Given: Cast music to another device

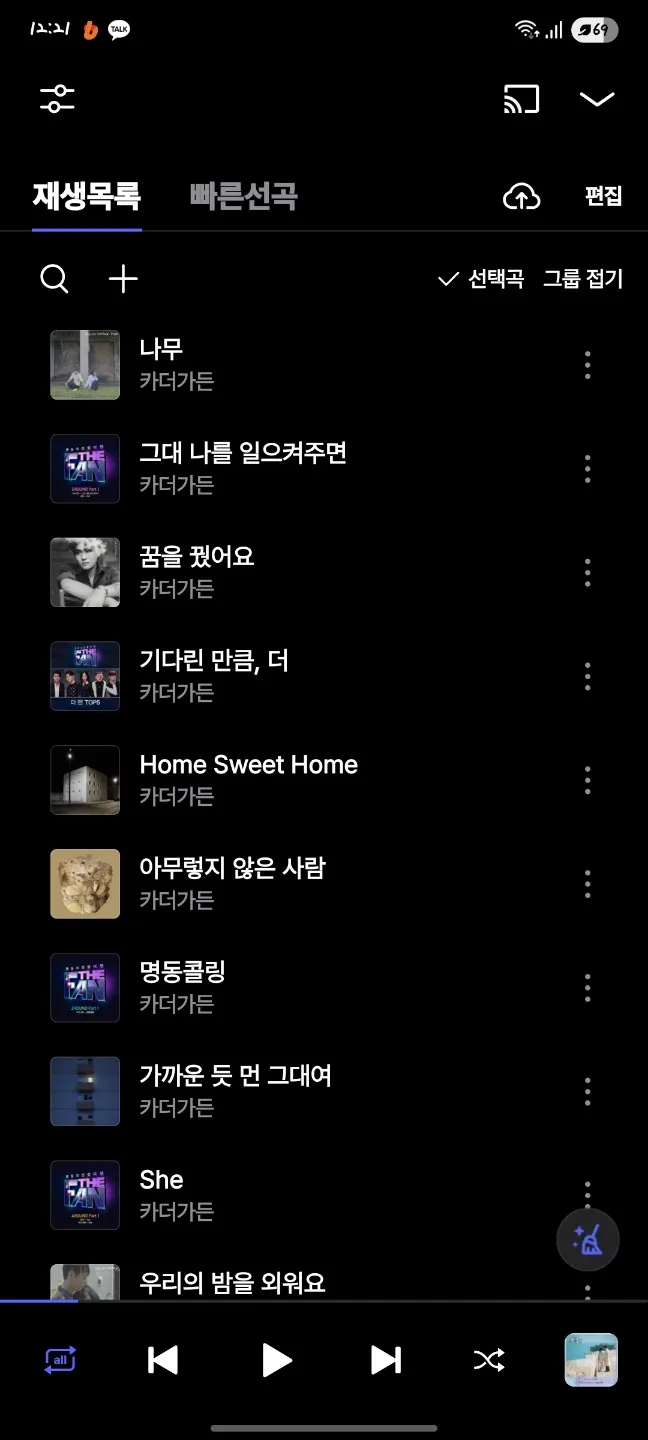Looking at the screenshot, I should pos(521,99).
